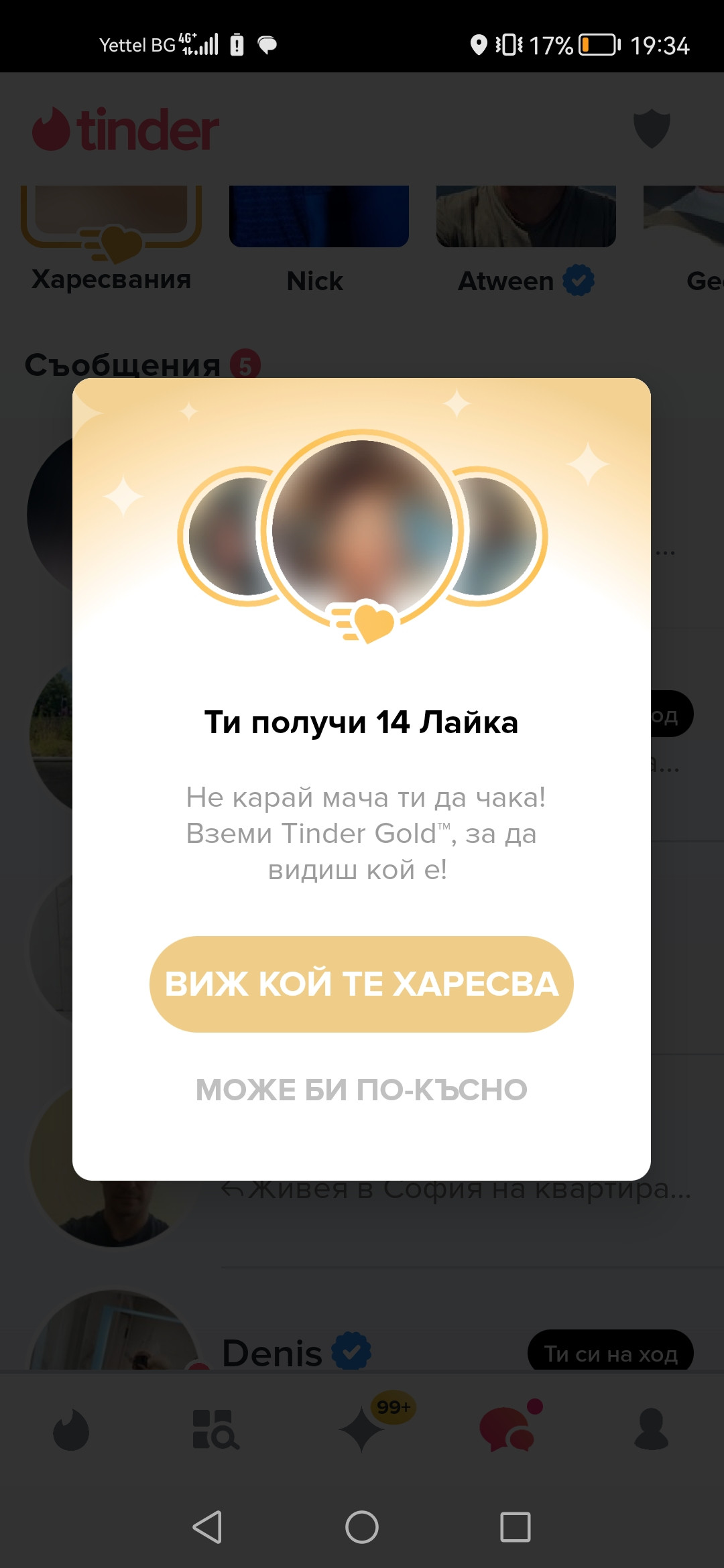Go to the system home screen
Screen dimensions: 724x1568
click(361, 1527)
